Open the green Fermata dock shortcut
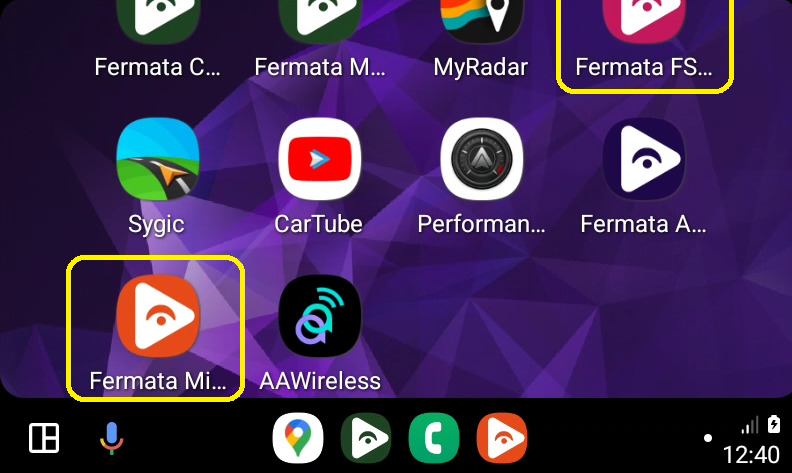The image size is (792, 473). click(x=365, y=438)
